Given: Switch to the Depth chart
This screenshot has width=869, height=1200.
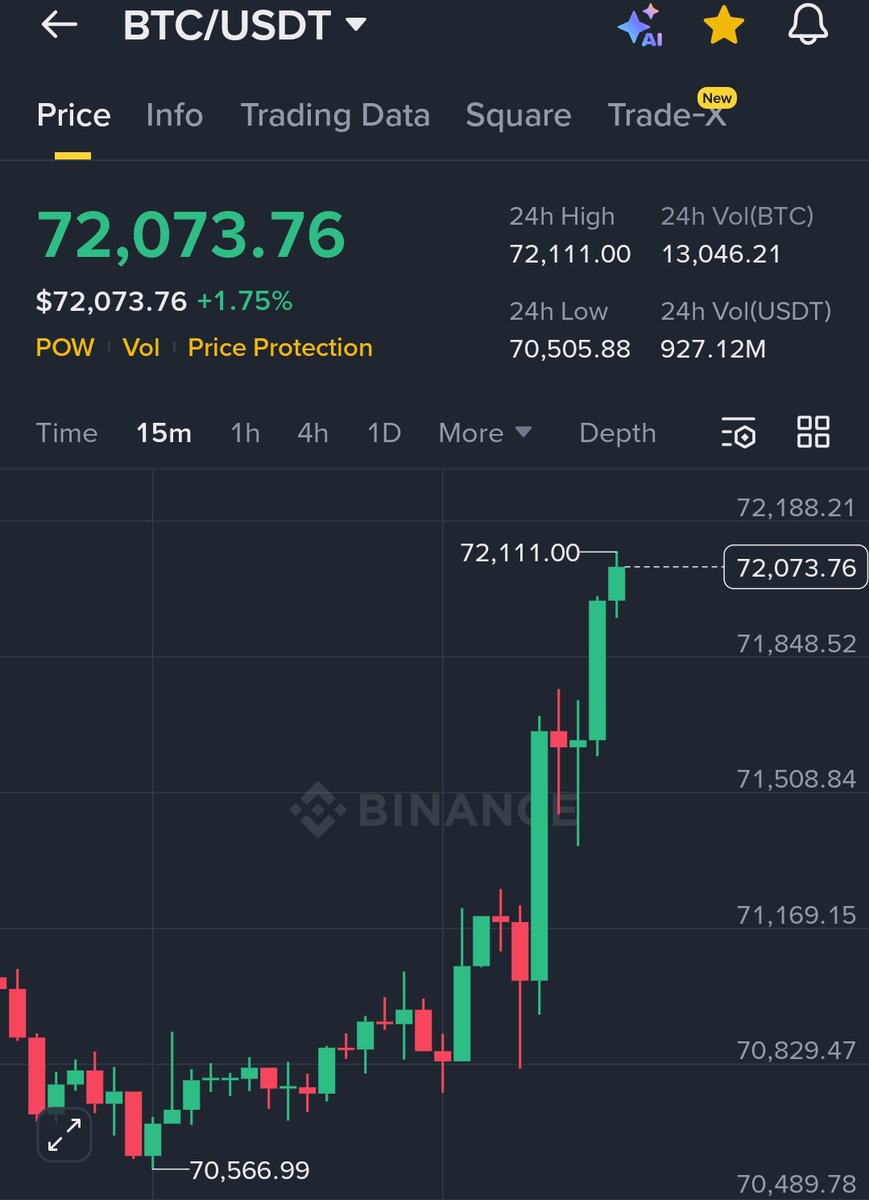Looking at the screenshot, I should 617,433.
